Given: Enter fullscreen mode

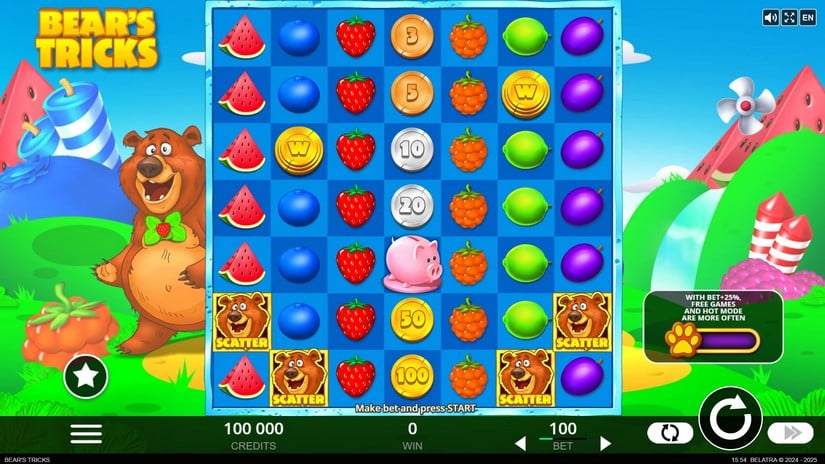Looking at the screenshot, I should (789, 17).
